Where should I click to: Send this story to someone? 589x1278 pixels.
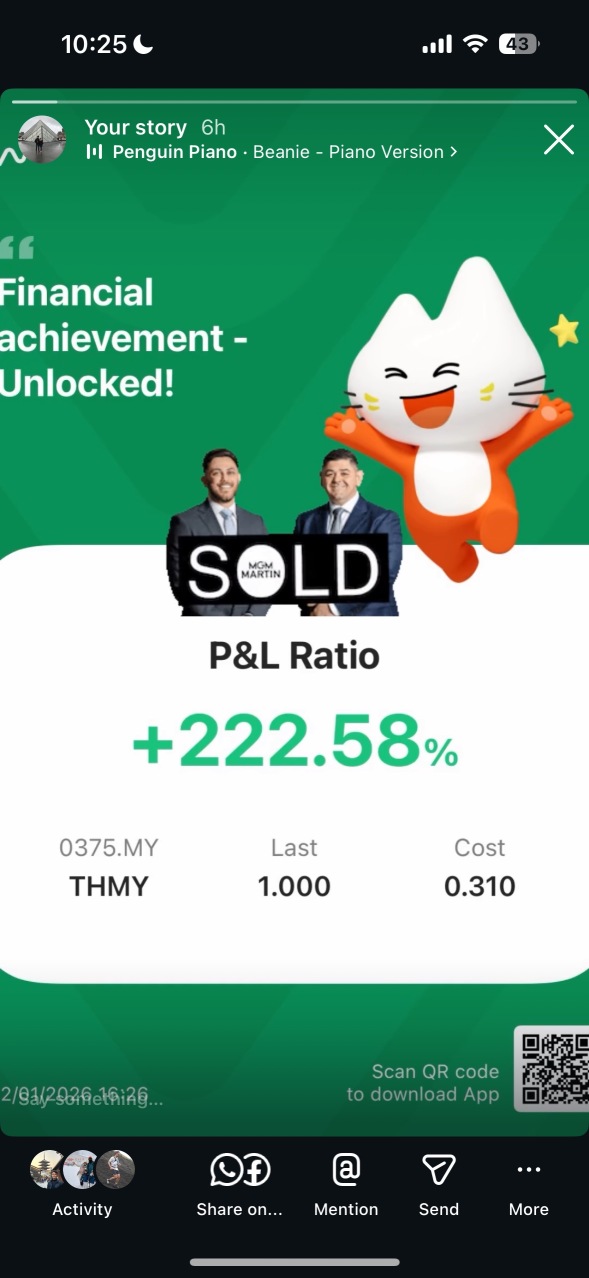click(438, 1183)
